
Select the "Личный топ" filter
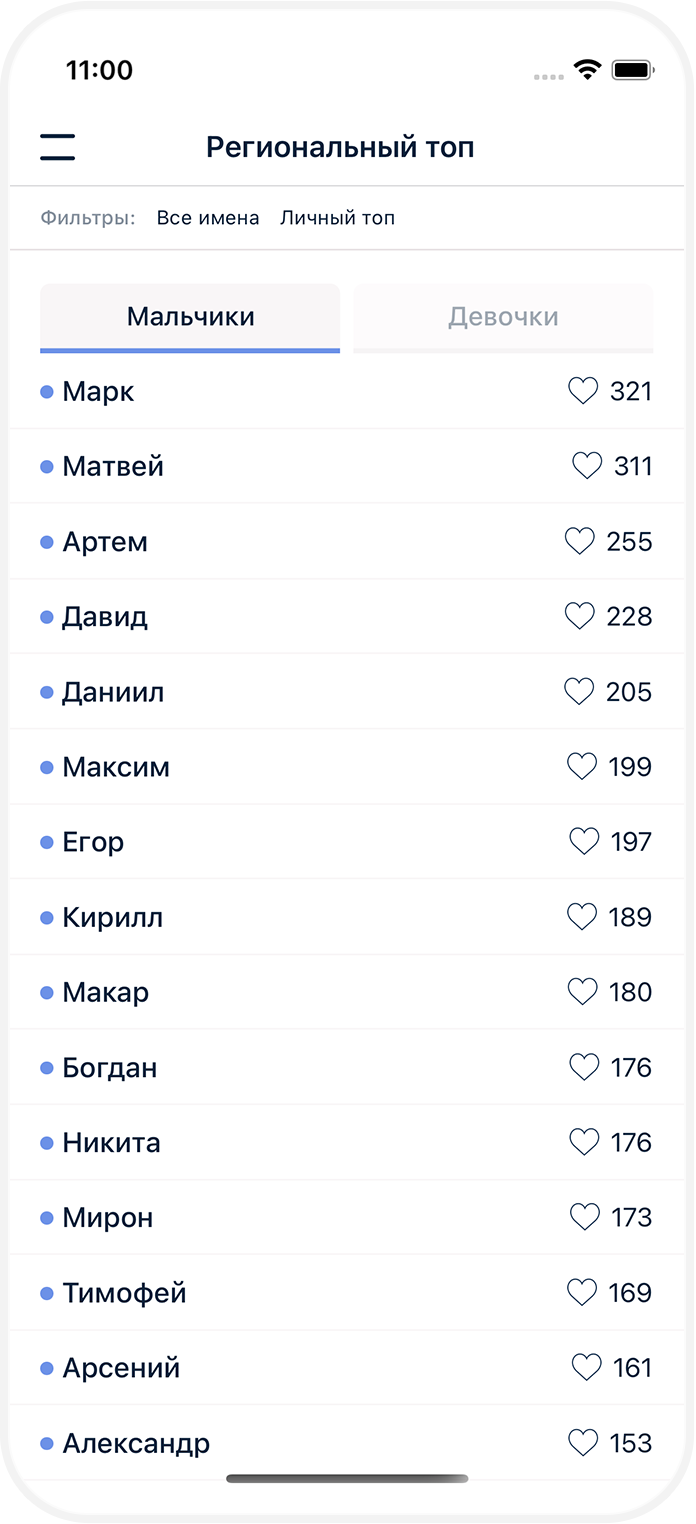coord(337,218)
